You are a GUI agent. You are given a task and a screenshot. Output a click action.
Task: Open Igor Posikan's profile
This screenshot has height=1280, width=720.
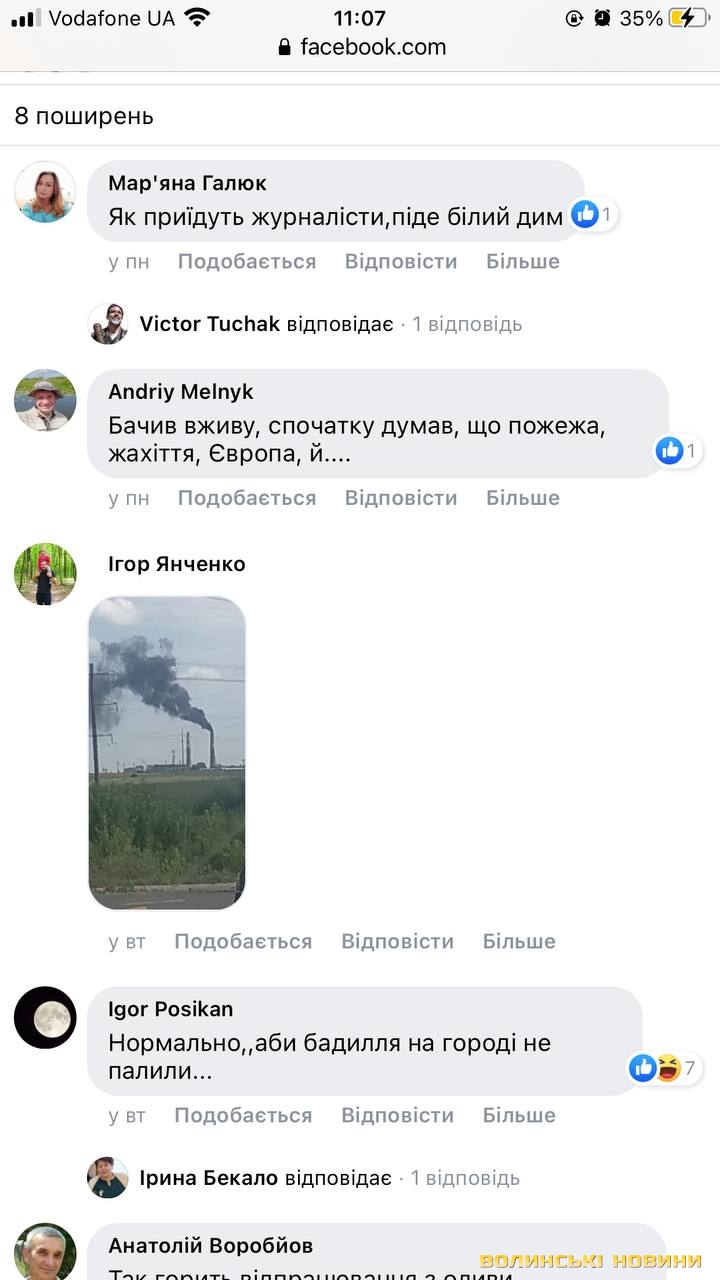[x=170, y=1009]
